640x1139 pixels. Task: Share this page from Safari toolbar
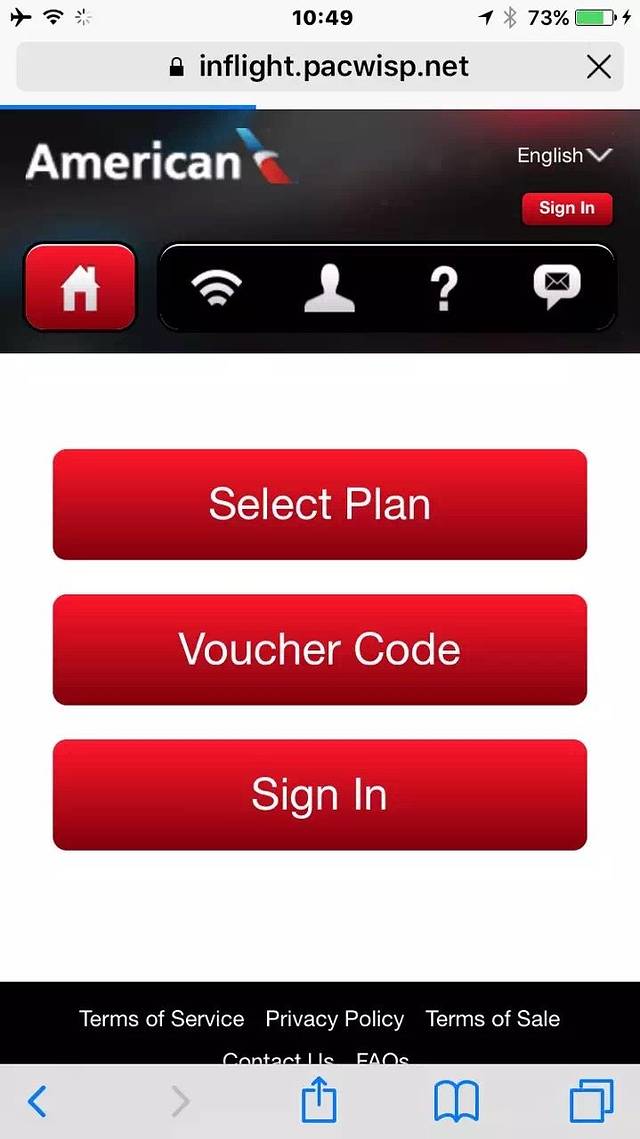(x=319, y=1102)
